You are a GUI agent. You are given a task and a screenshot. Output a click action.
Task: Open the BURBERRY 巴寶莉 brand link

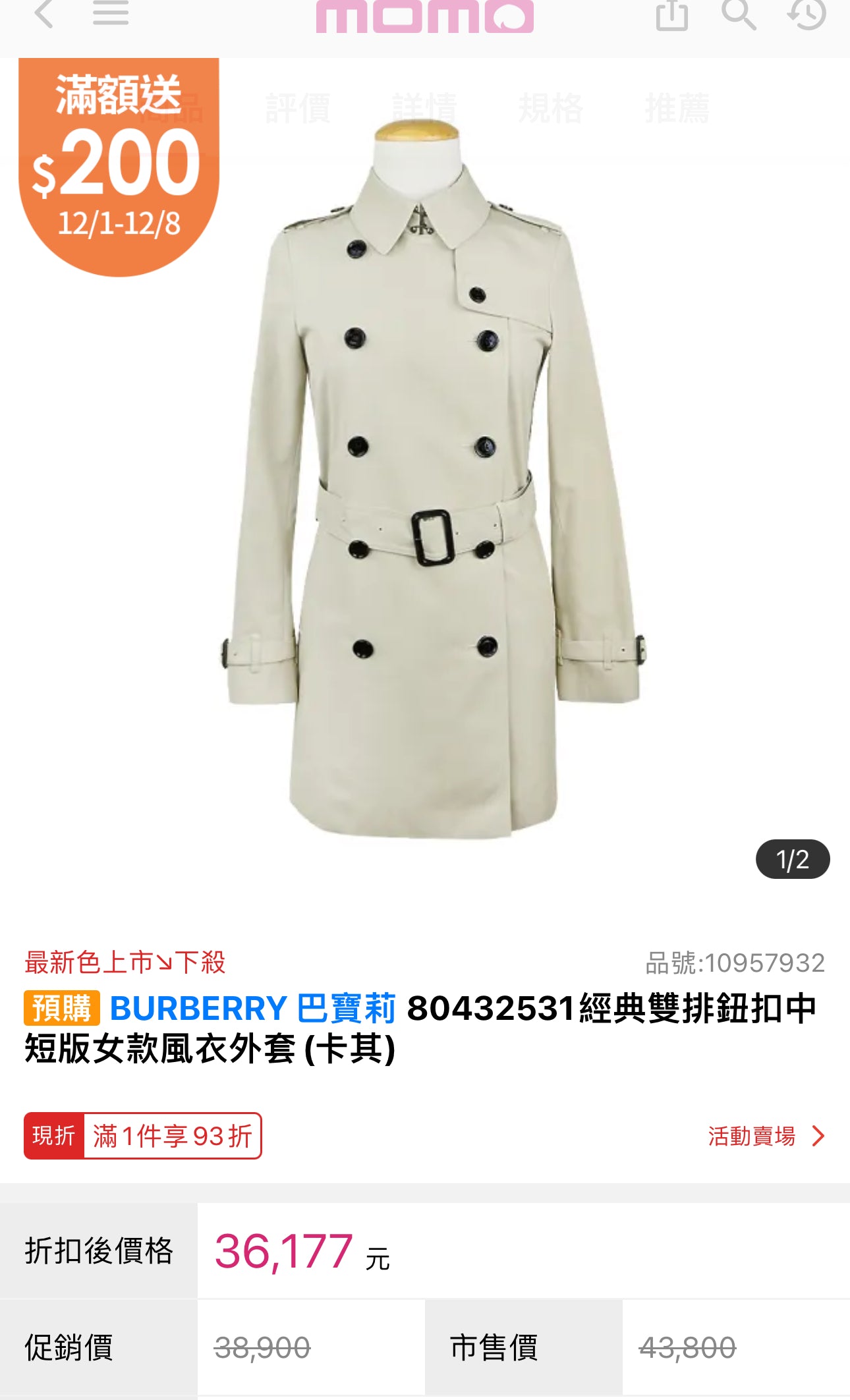(252, 1009)
